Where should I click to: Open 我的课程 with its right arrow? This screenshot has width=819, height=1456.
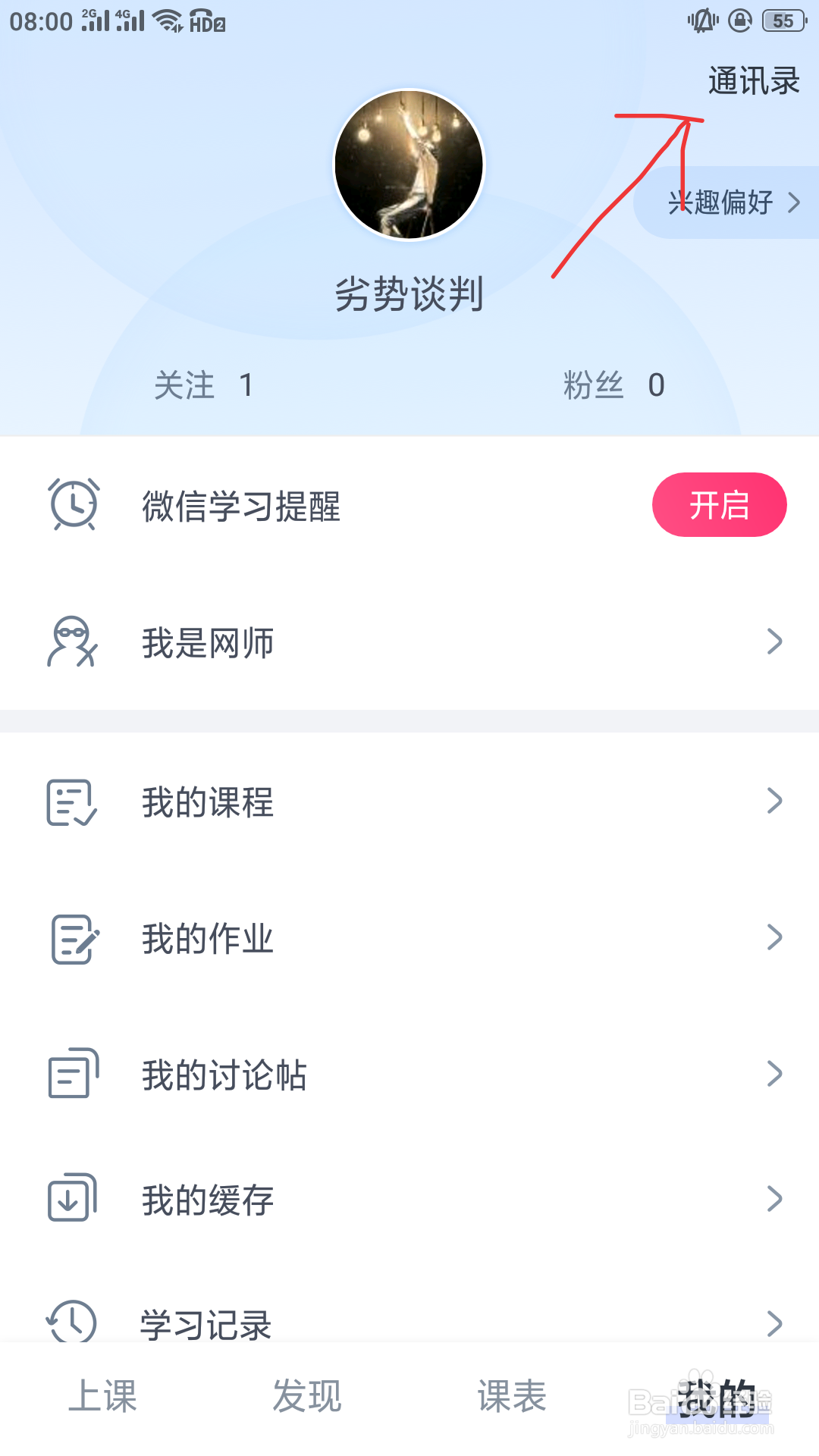[x=775, y=801]
